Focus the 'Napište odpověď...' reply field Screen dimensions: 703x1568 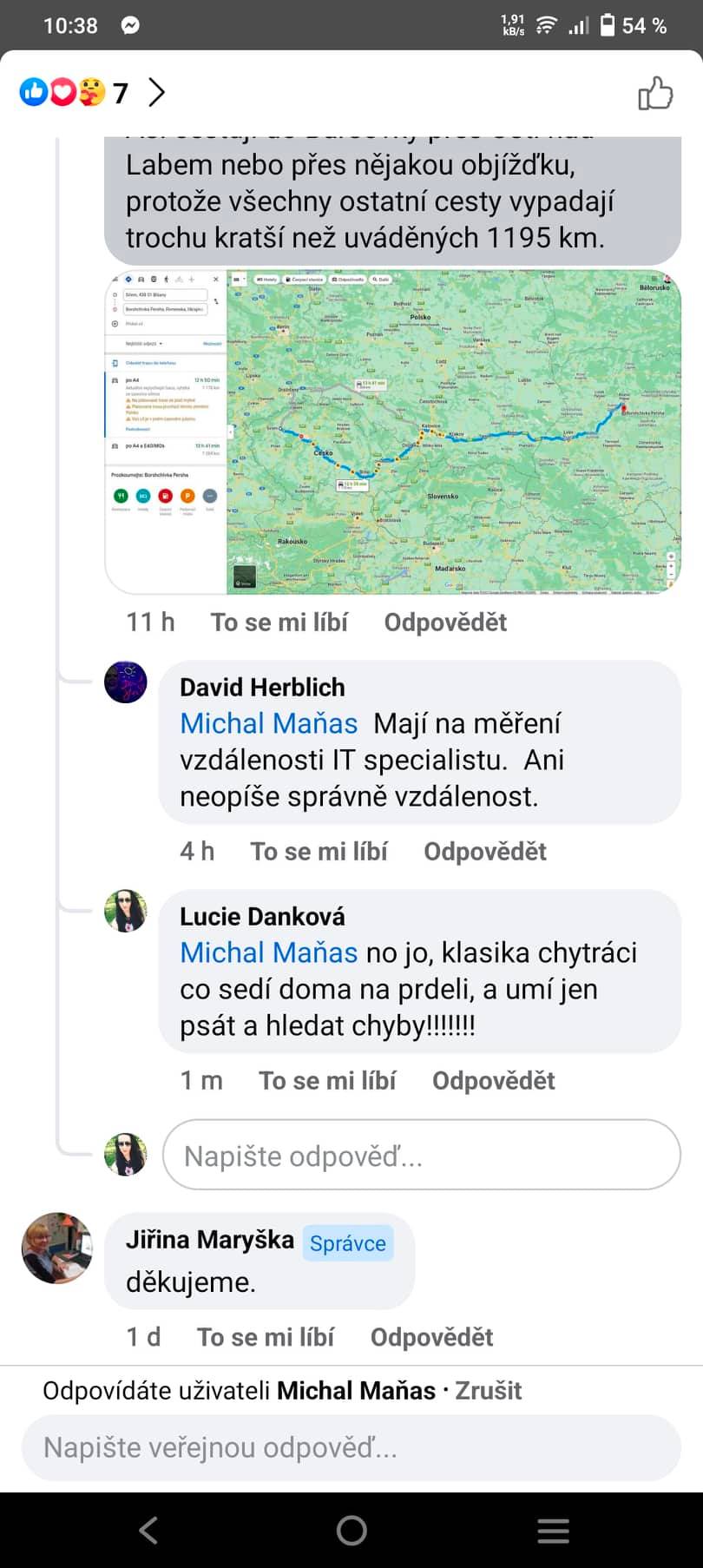(x=421, y=1156)
